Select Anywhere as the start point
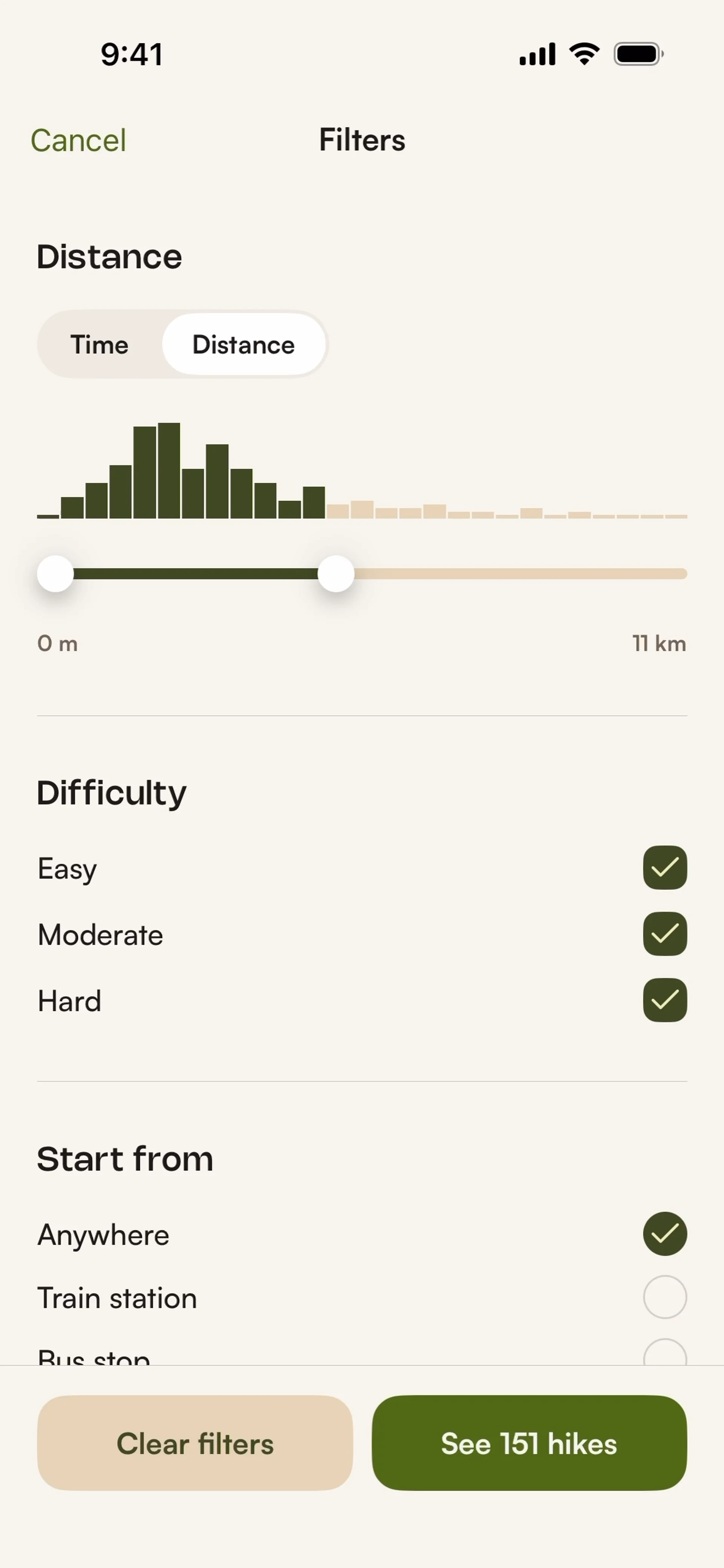 coord(664,1234)
